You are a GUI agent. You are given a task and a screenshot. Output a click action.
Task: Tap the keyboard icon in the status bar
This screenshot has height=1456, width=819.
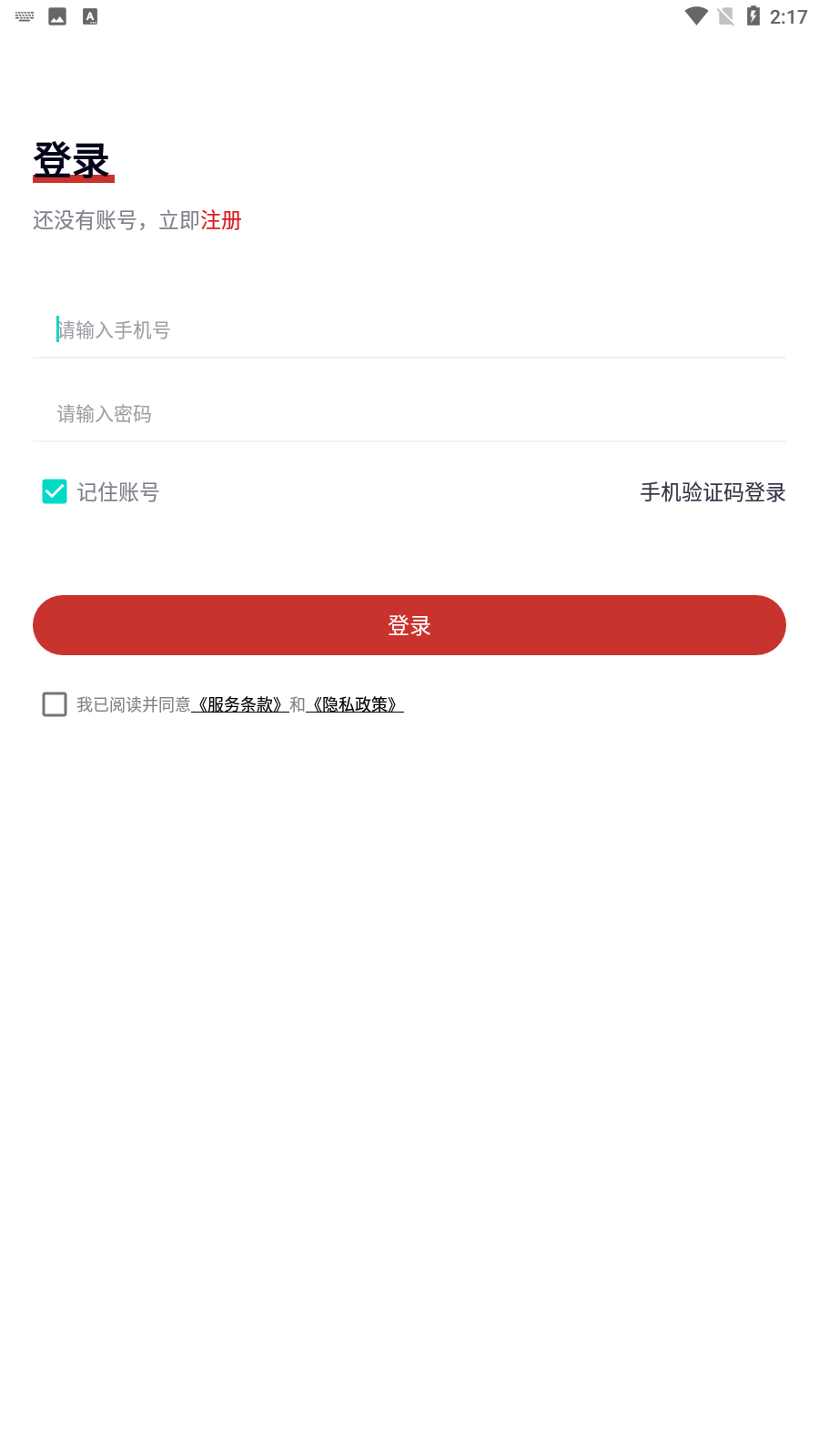coord(24,15)
